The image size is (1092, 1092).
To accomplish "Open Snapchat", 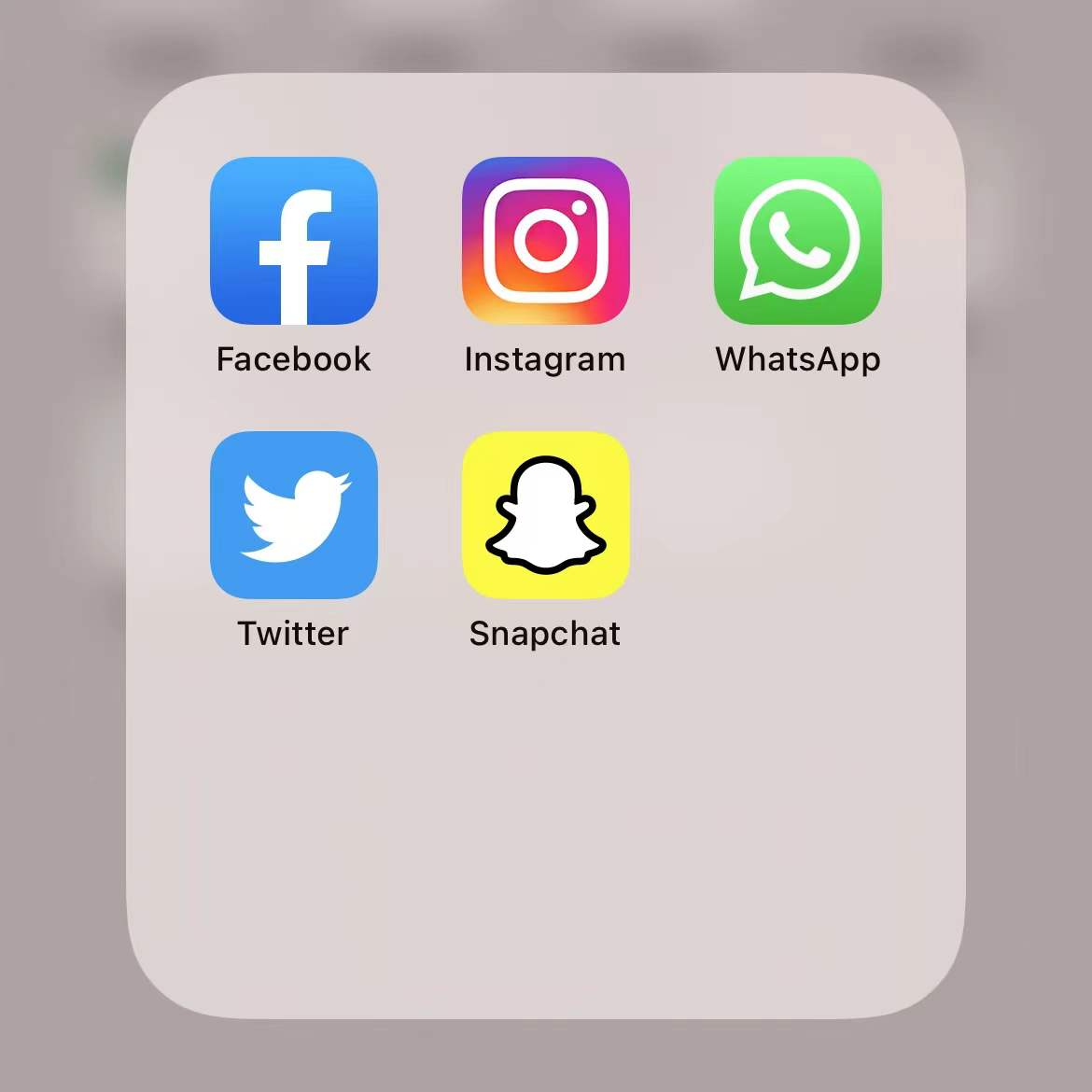I will click(x=546, y=515).
